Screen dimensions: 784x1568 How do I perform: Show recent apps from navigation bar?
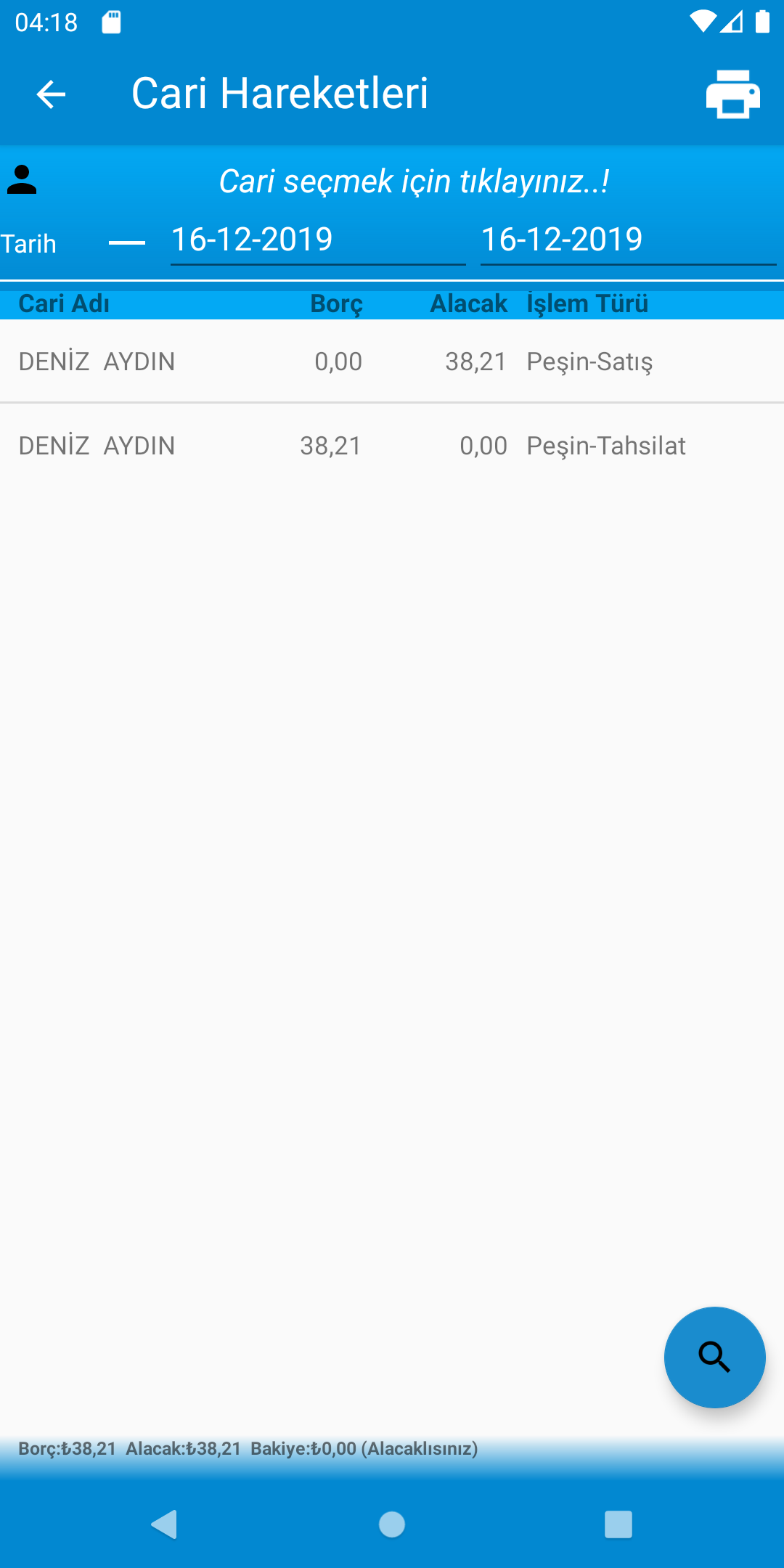pos(618,1524)
